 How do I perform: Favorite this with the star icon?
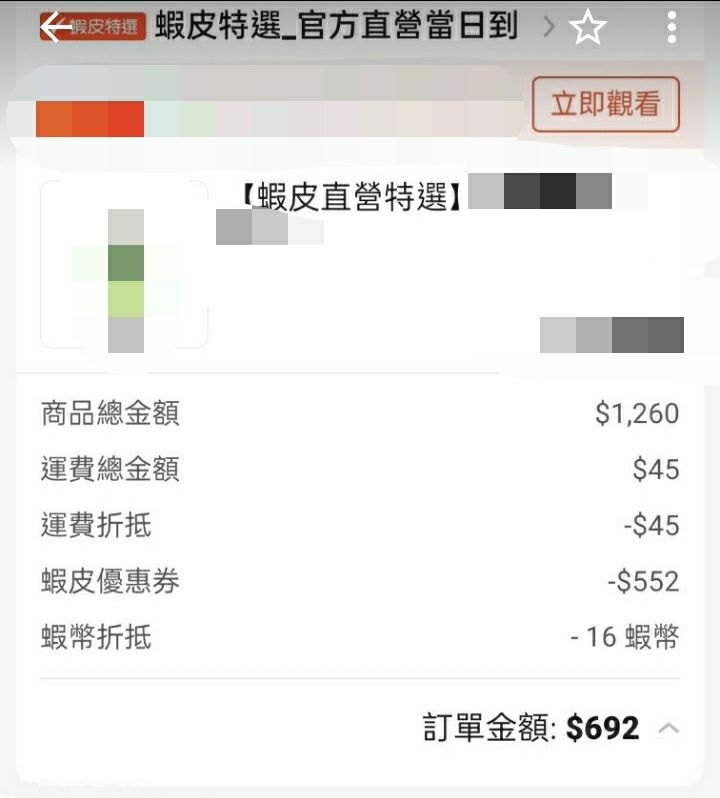[x=588, y=28]
